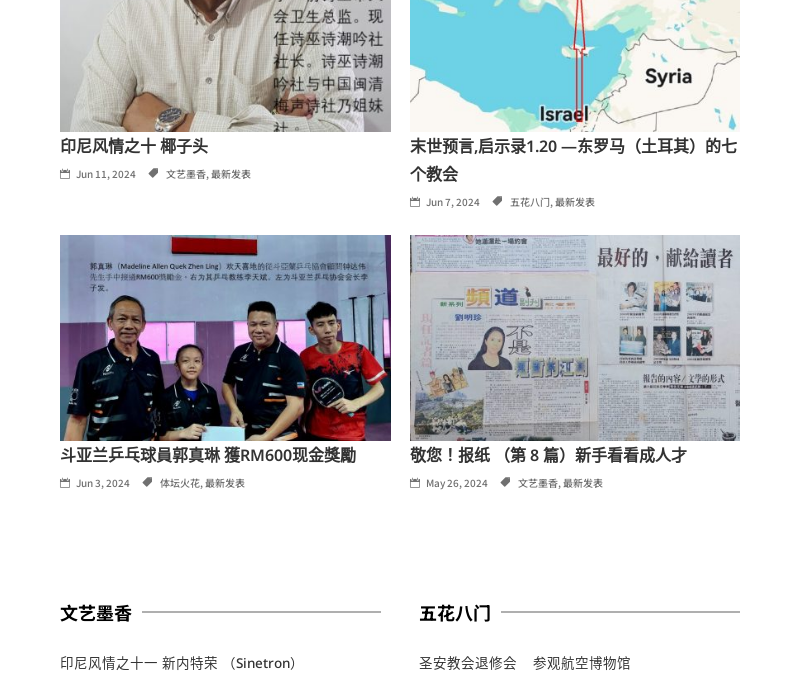Open the newspaper clipping image
Viewport: 800px width, 675px height.
pos(574,338)
